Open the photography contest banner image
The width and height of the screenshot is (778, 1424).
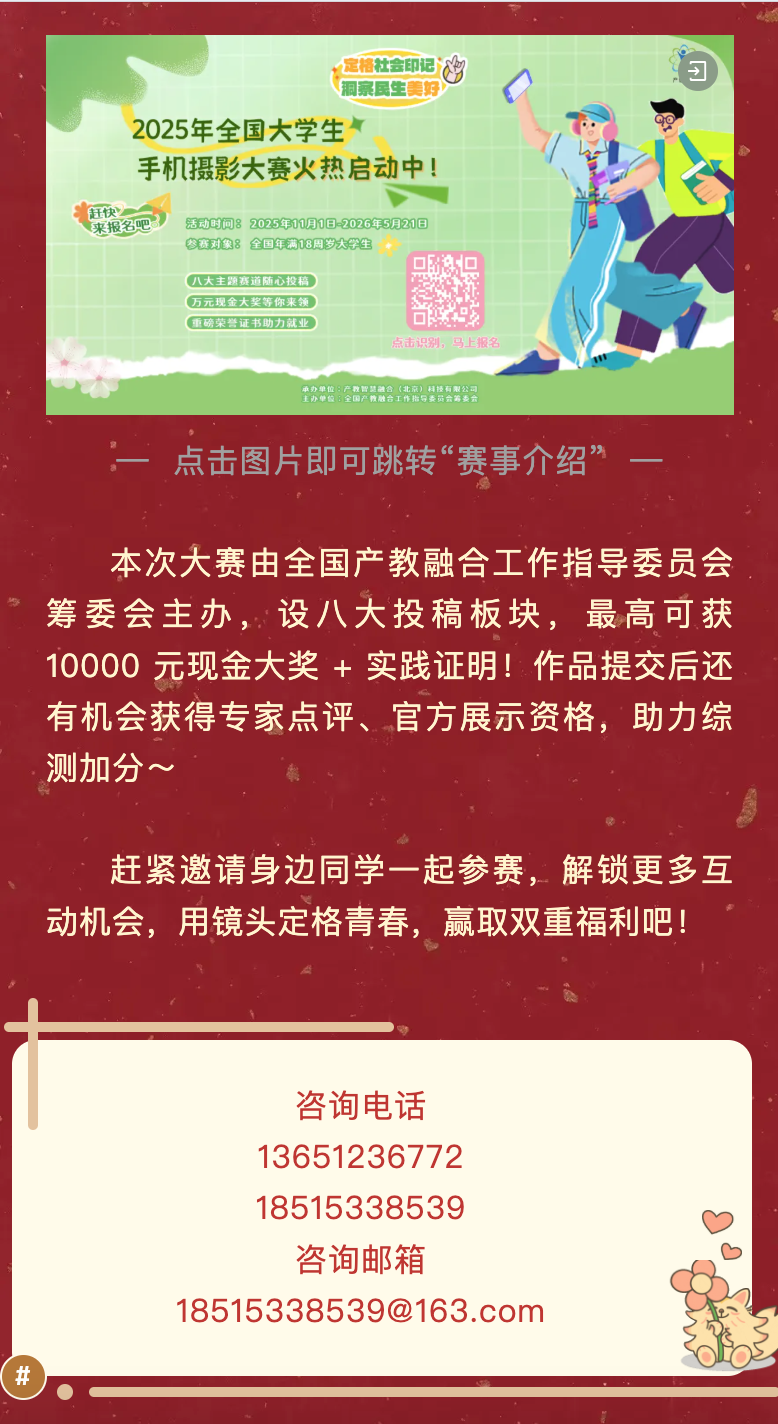coord(389,225)
